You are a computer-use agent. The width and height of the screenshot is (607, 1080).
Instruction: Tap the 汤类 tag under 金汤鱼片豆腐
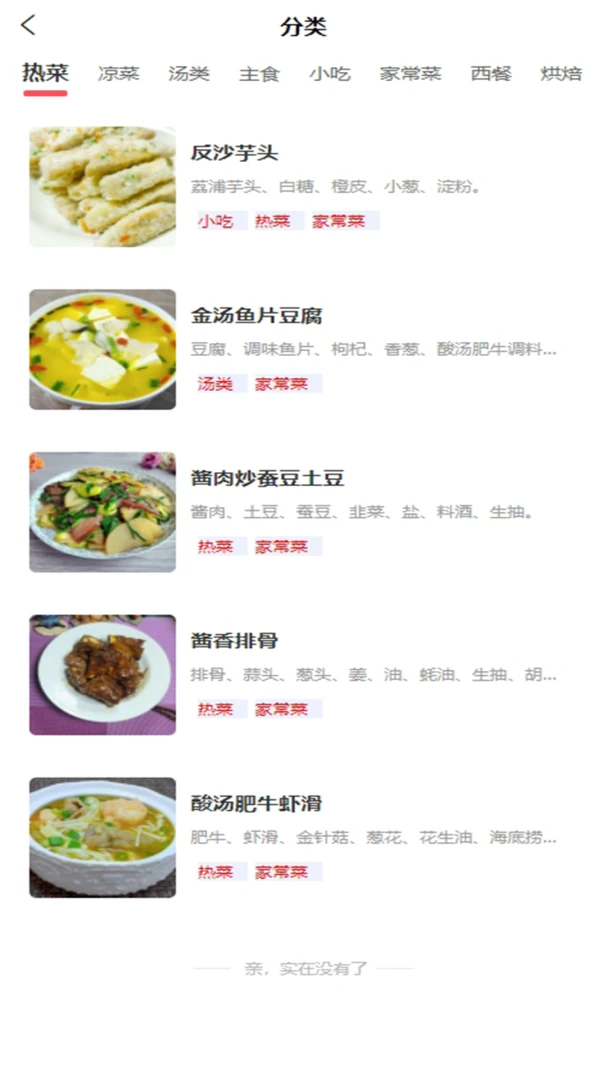tap(216, 384)
